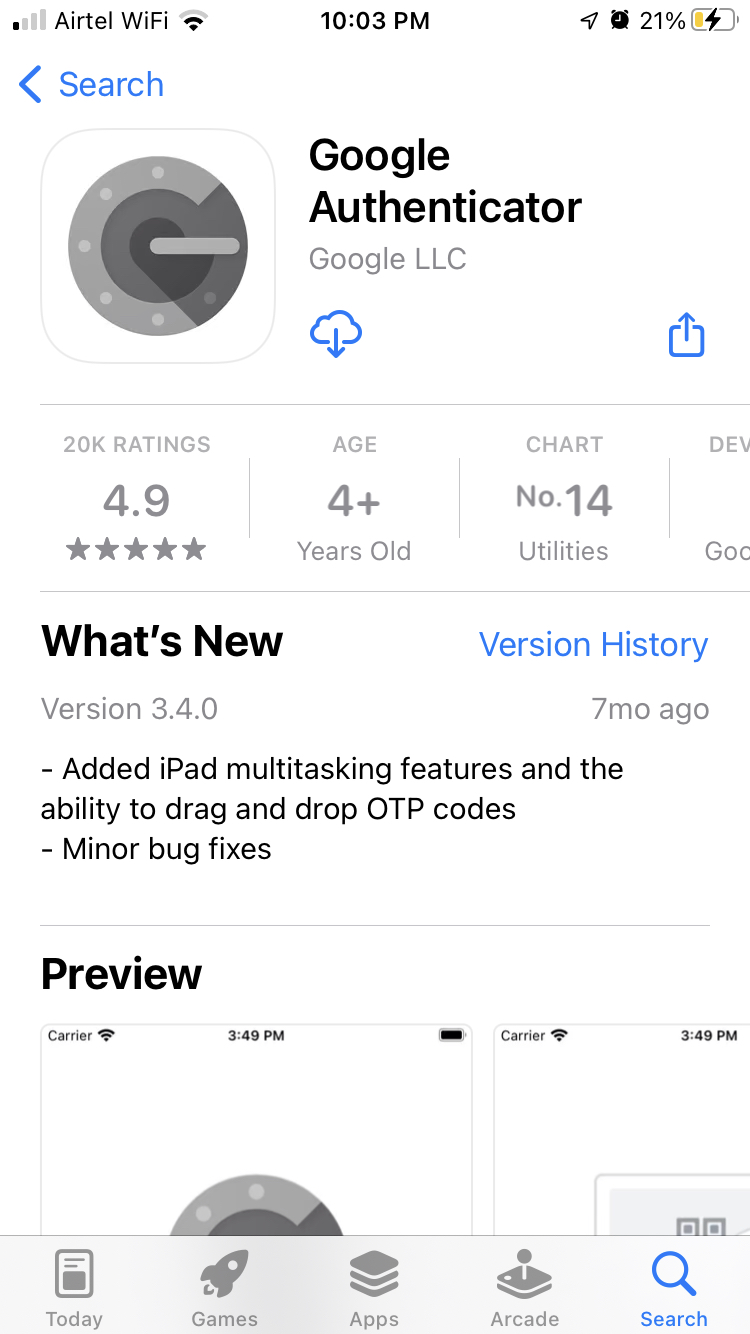Go back to Search results
750x1334 pixels.
92,85
